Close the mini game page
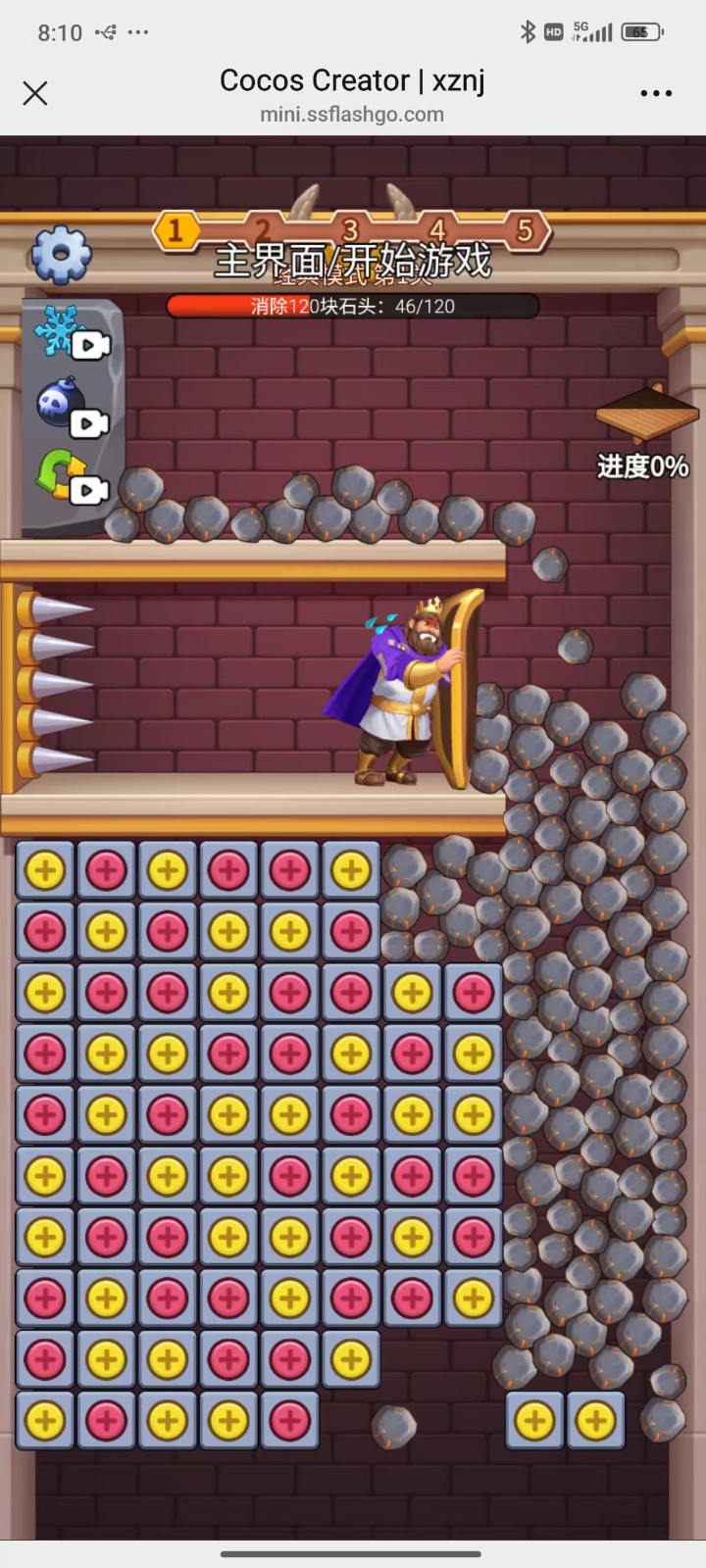The width and height of the screenshot is (706, 1568). point(35,93)
